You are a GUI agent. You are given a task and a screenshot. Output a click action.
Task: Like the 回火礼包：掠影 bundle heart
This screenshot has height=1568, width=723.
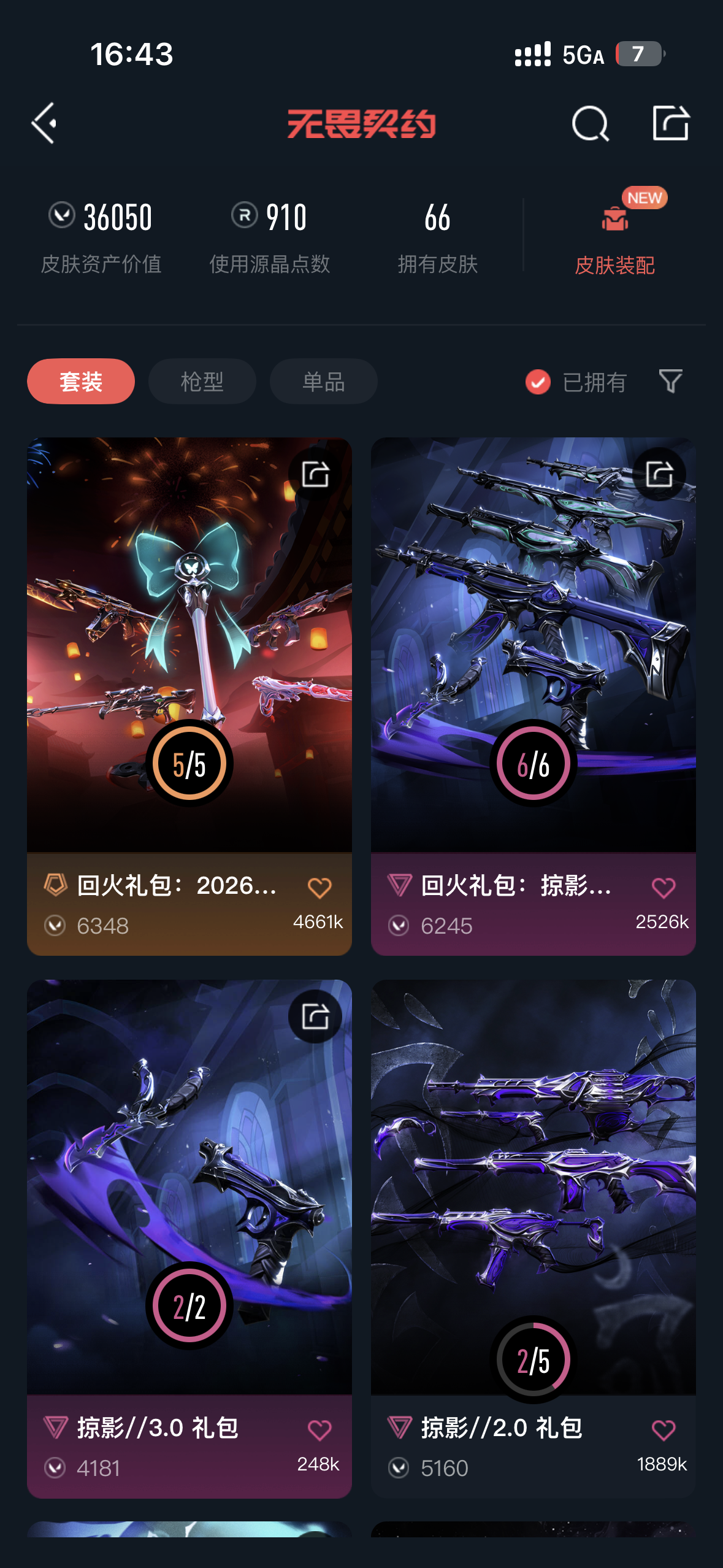pos(664,888)
